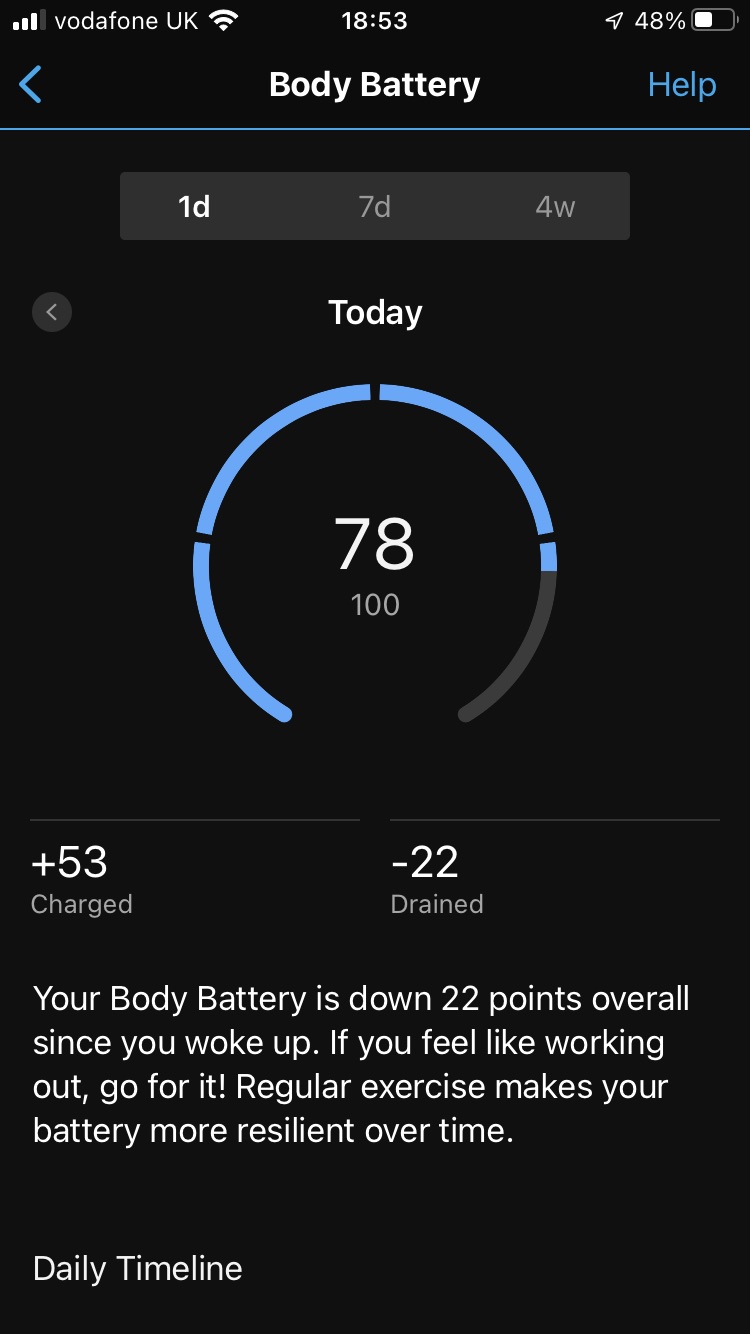This screenshot has height=1334, width=750.
Task: Go back from Body Battery screen
Action: tap(31, 85)
